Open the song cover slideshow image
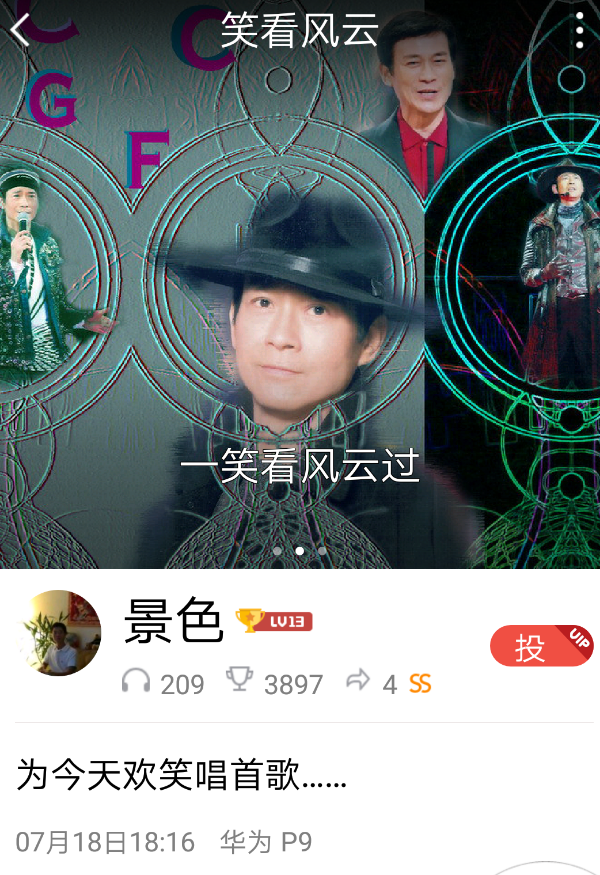The width and height of the screenshot is (600, 875). [x=300, y=300]
